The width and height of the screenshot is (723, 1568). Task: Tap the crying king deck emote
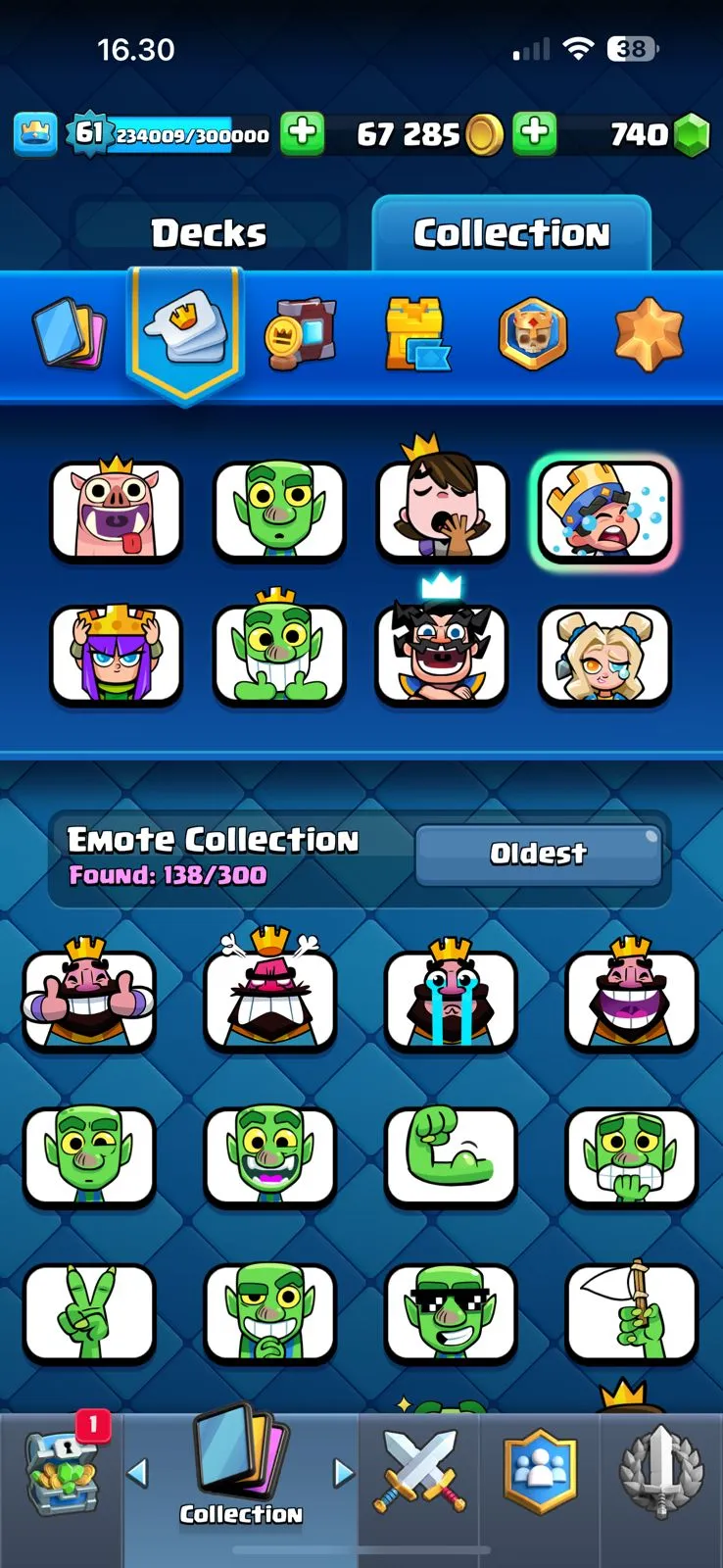604,513
